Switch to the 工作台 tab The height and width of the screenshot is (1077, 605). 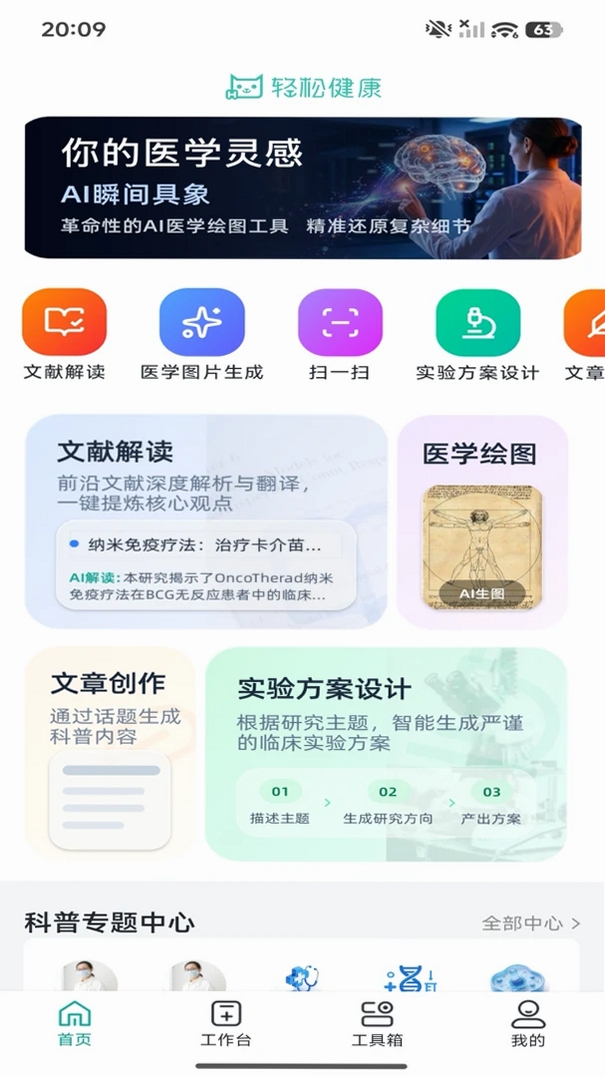226,1023
